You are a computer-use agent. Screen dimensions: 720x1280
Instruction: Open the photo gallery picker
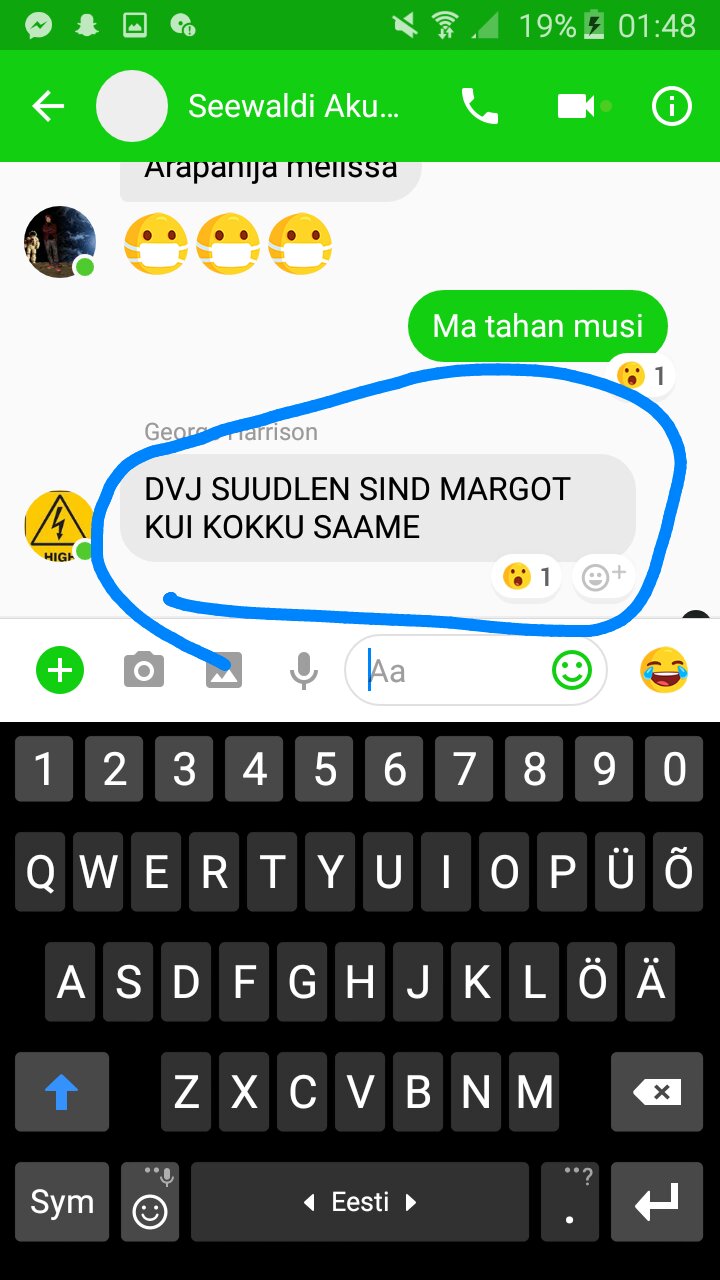[224, 670]
